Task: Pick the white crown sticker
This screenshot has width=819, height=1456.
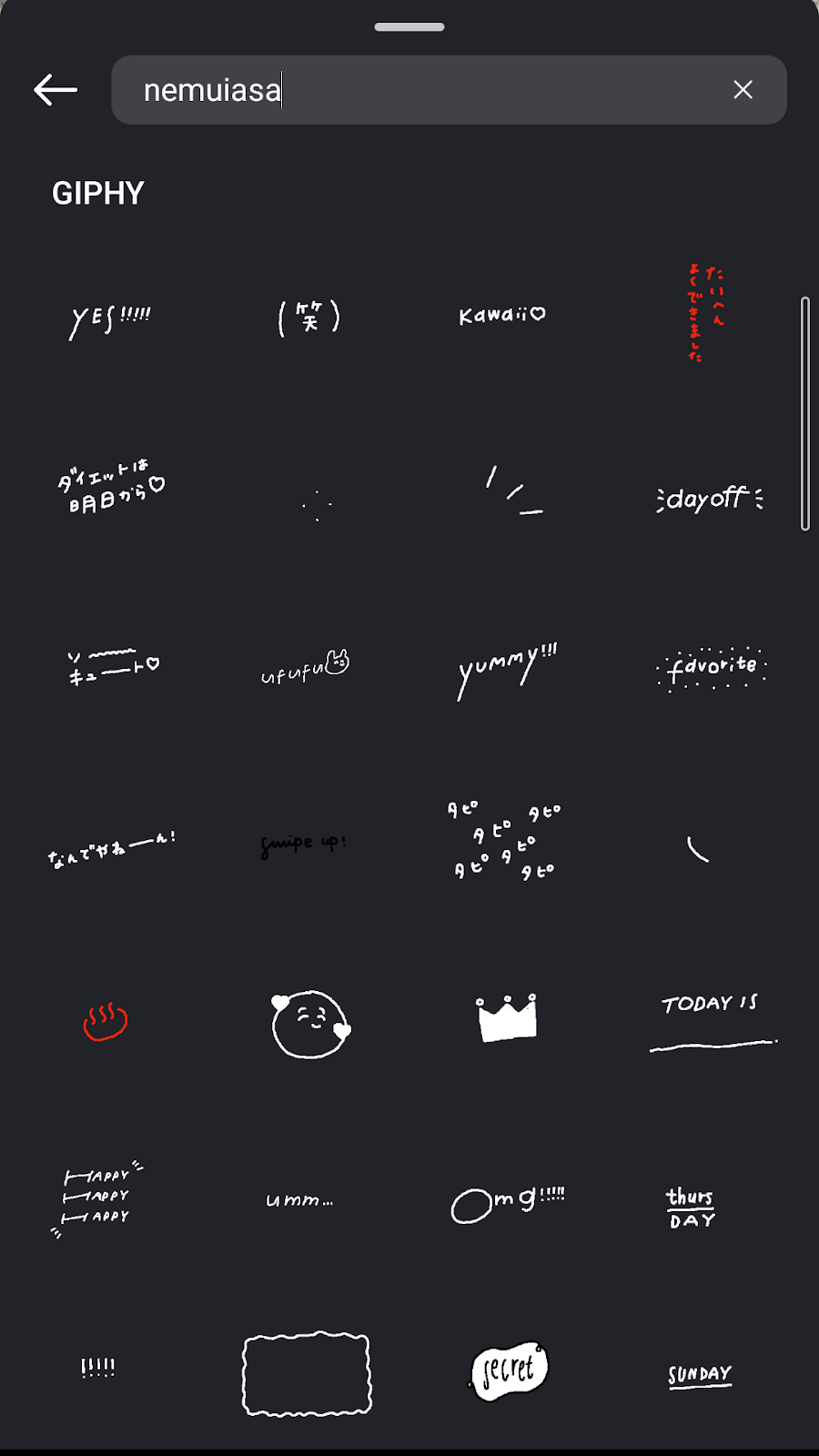Action: [507, 1018]
